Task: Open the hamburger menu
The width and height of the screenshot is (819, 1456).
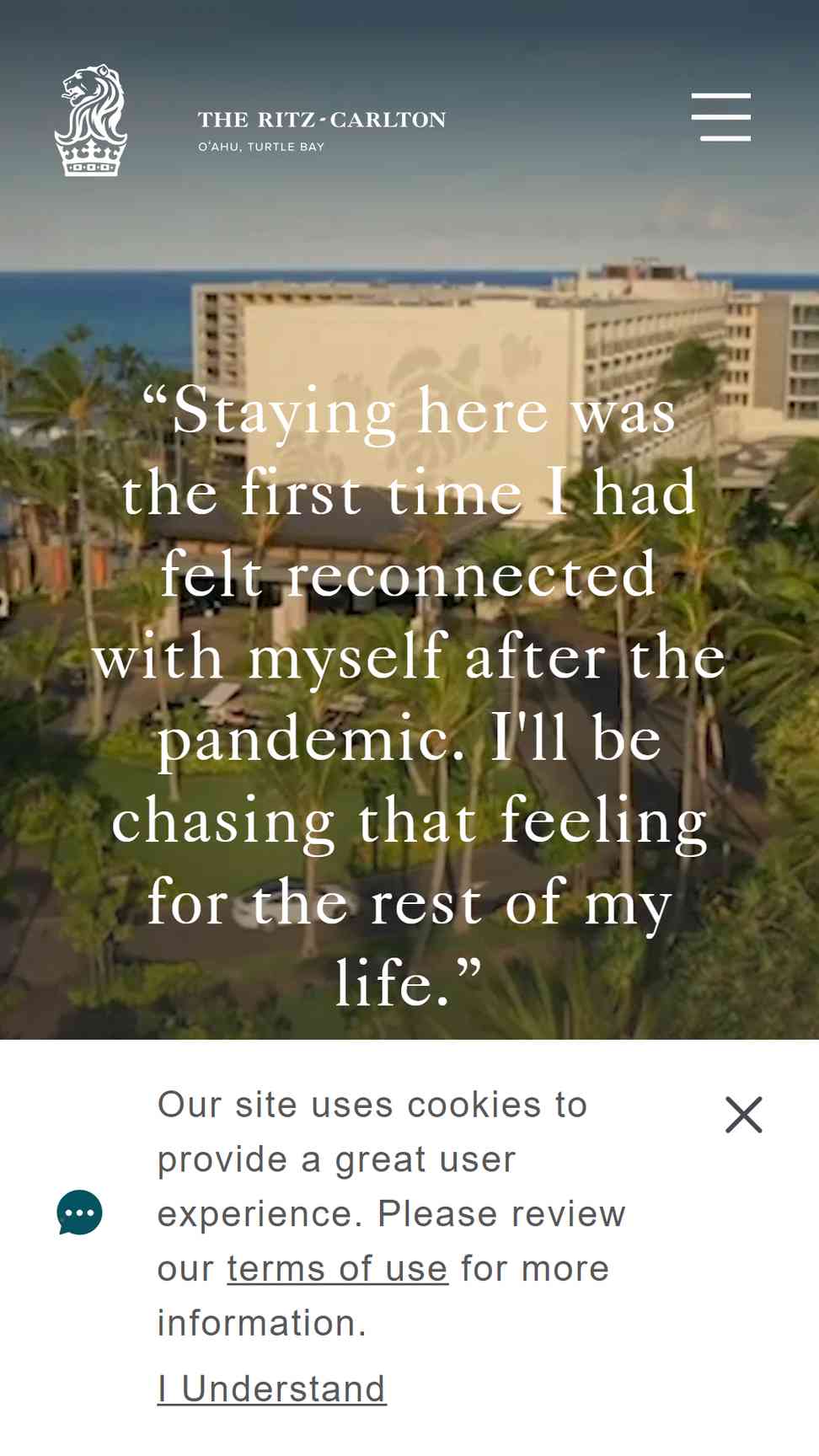Action: coord(721,117)
